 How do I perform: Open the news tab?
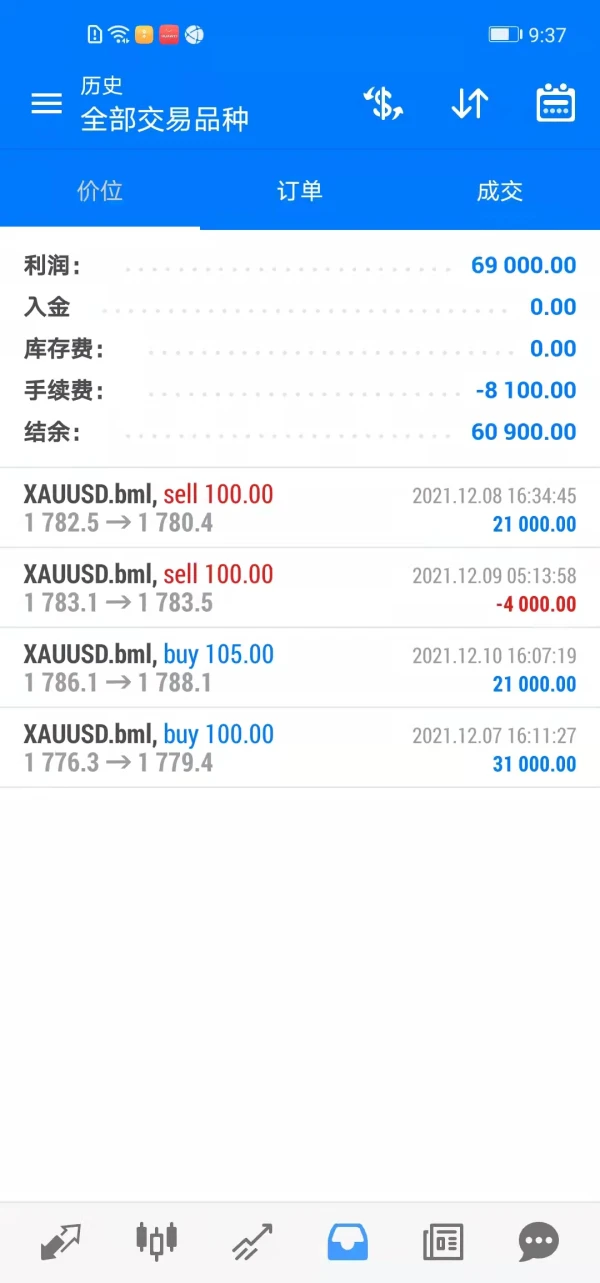point(443,1242)
